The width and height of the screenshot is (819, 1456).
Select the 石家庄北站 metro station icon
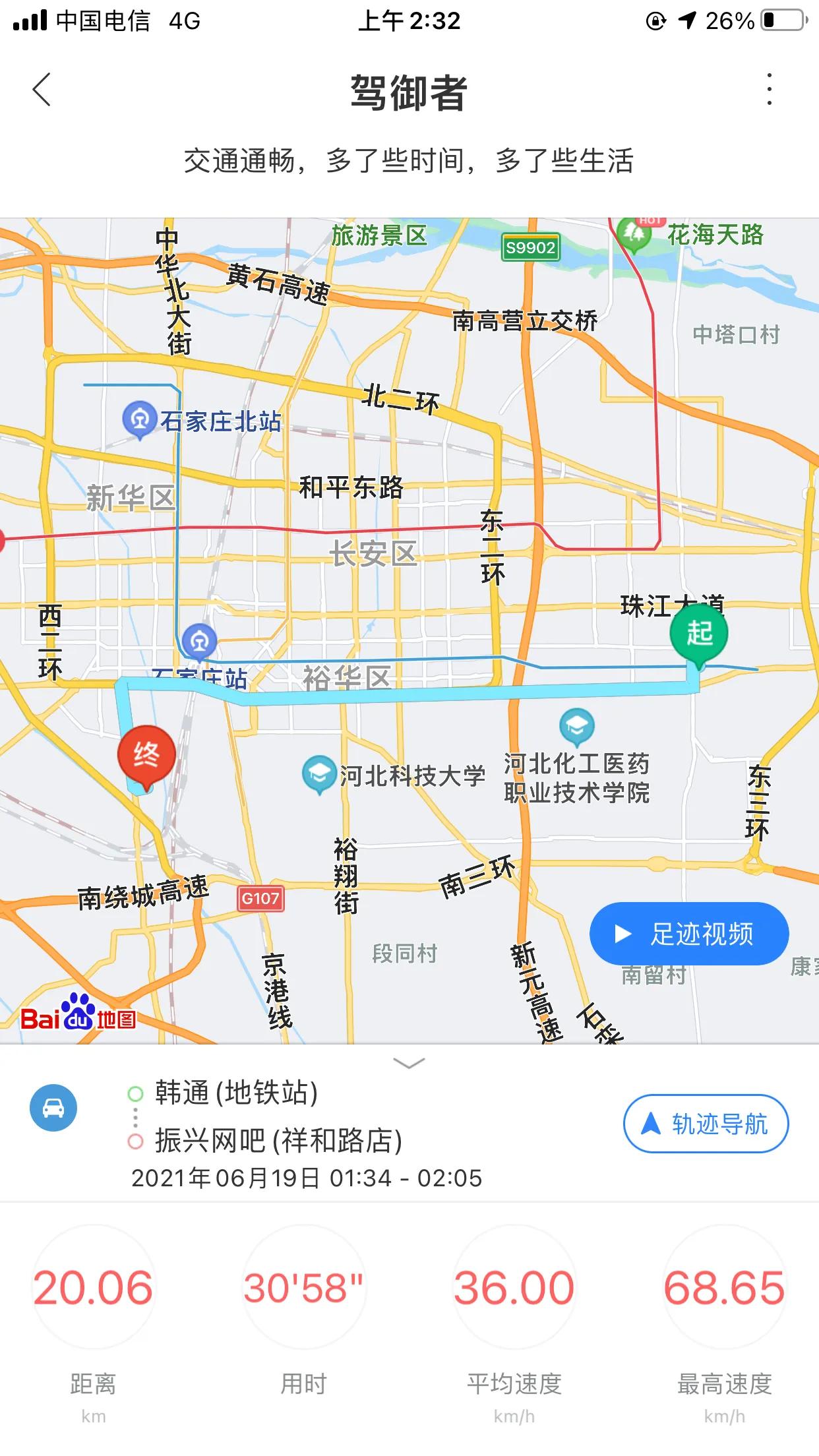[138, 419]
